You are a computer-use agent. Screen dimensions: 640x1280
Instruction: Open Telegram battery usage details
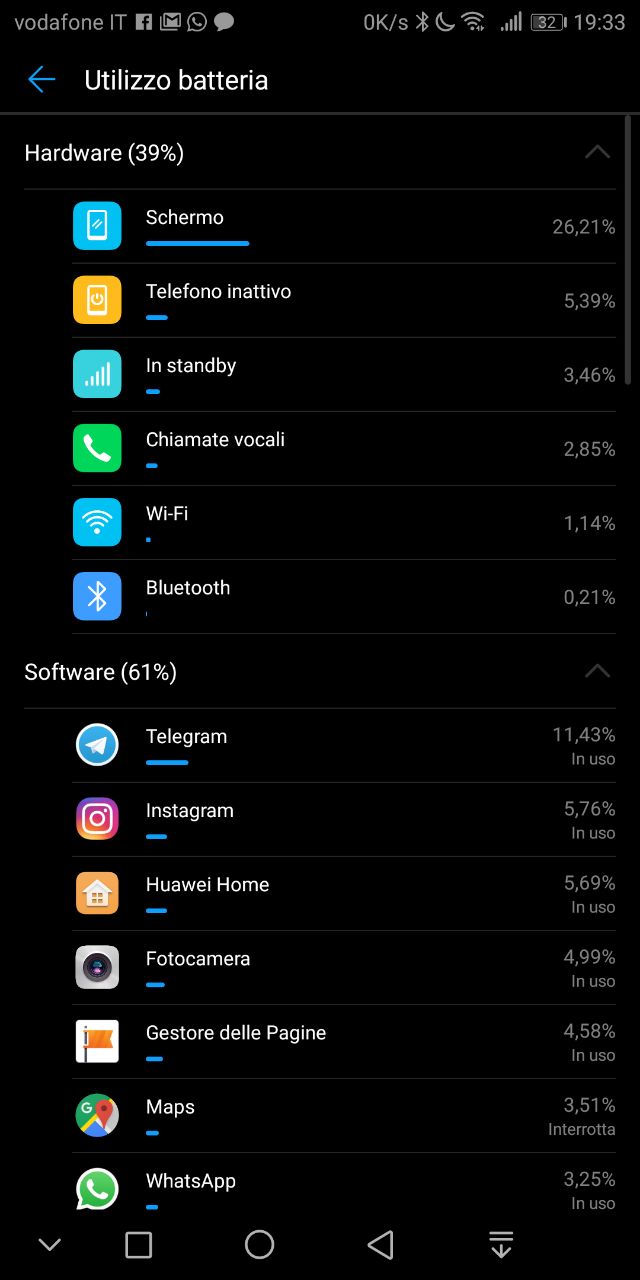coord(344,746)
